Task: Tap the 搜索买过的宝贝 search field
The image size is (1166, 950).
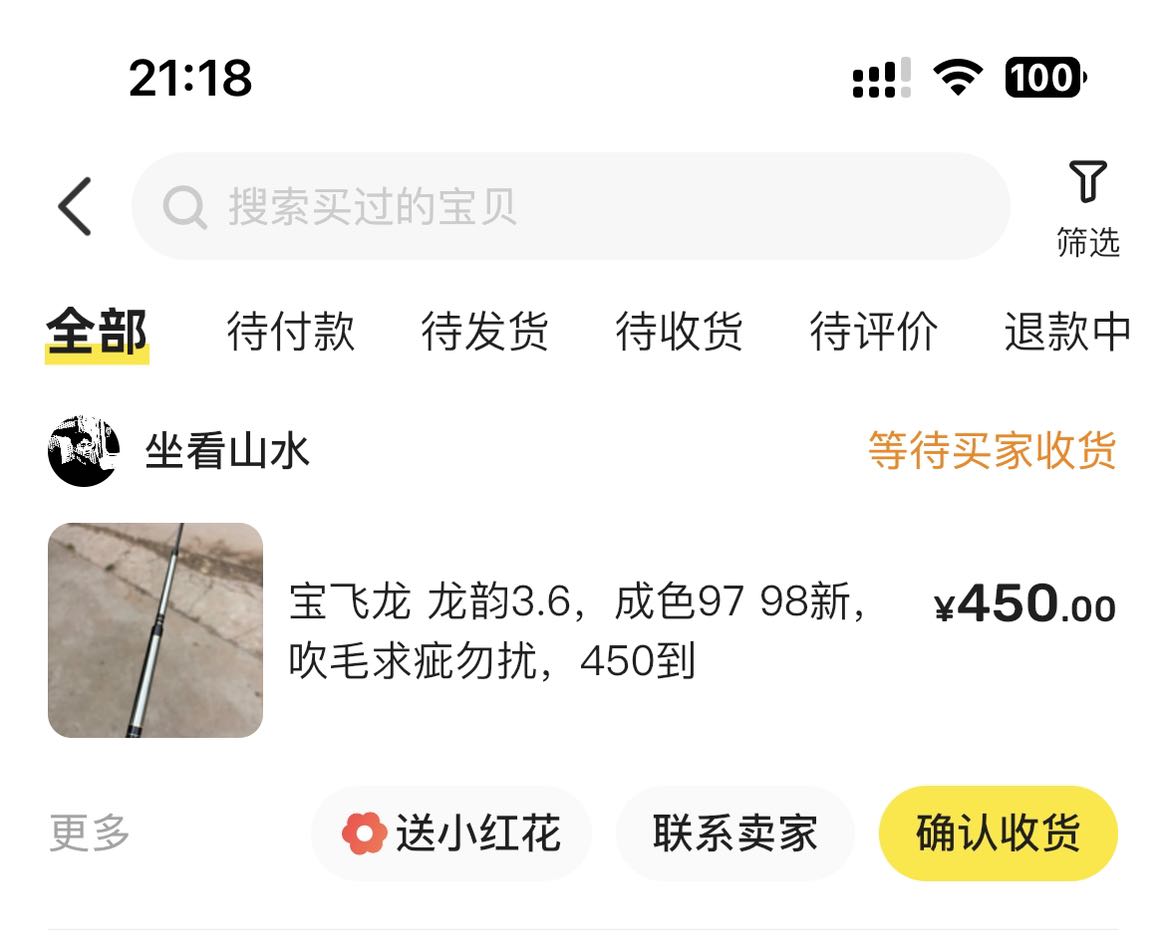Action: [x=570, y=207]
